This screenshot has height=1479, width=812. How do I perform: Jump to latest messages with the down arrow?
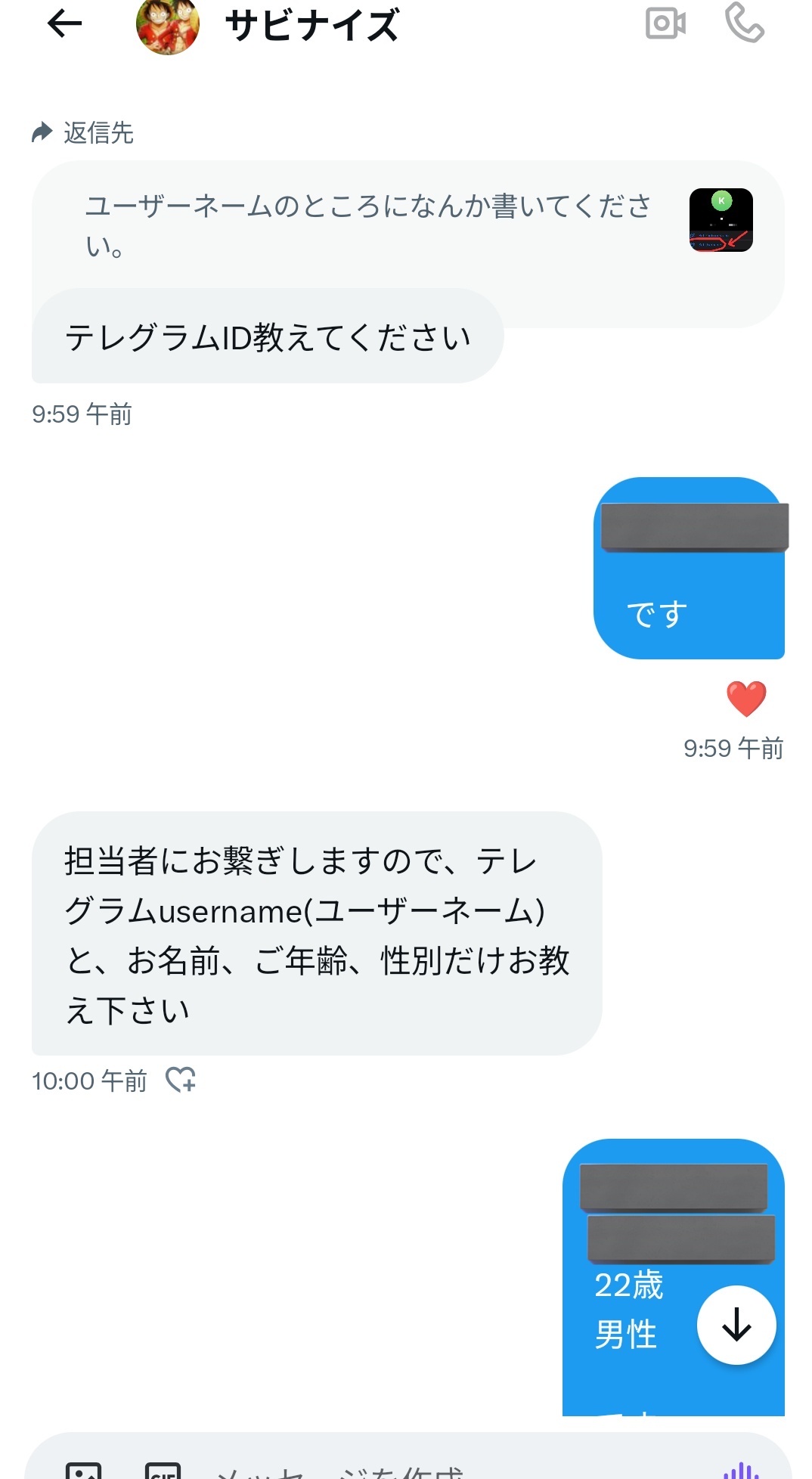[736, 1326]
